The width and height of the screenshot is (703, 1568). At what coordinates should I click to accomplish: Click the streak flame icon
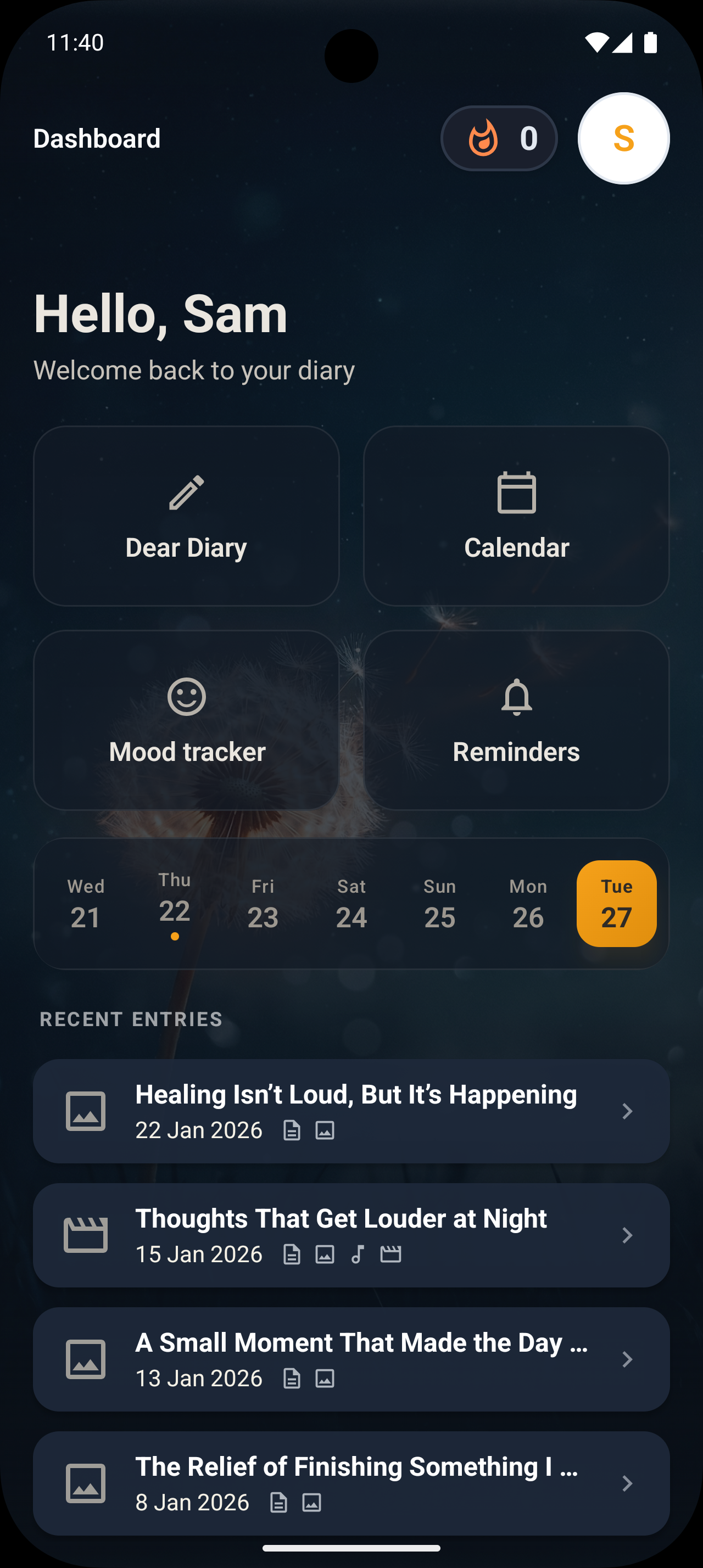[482, 138]
